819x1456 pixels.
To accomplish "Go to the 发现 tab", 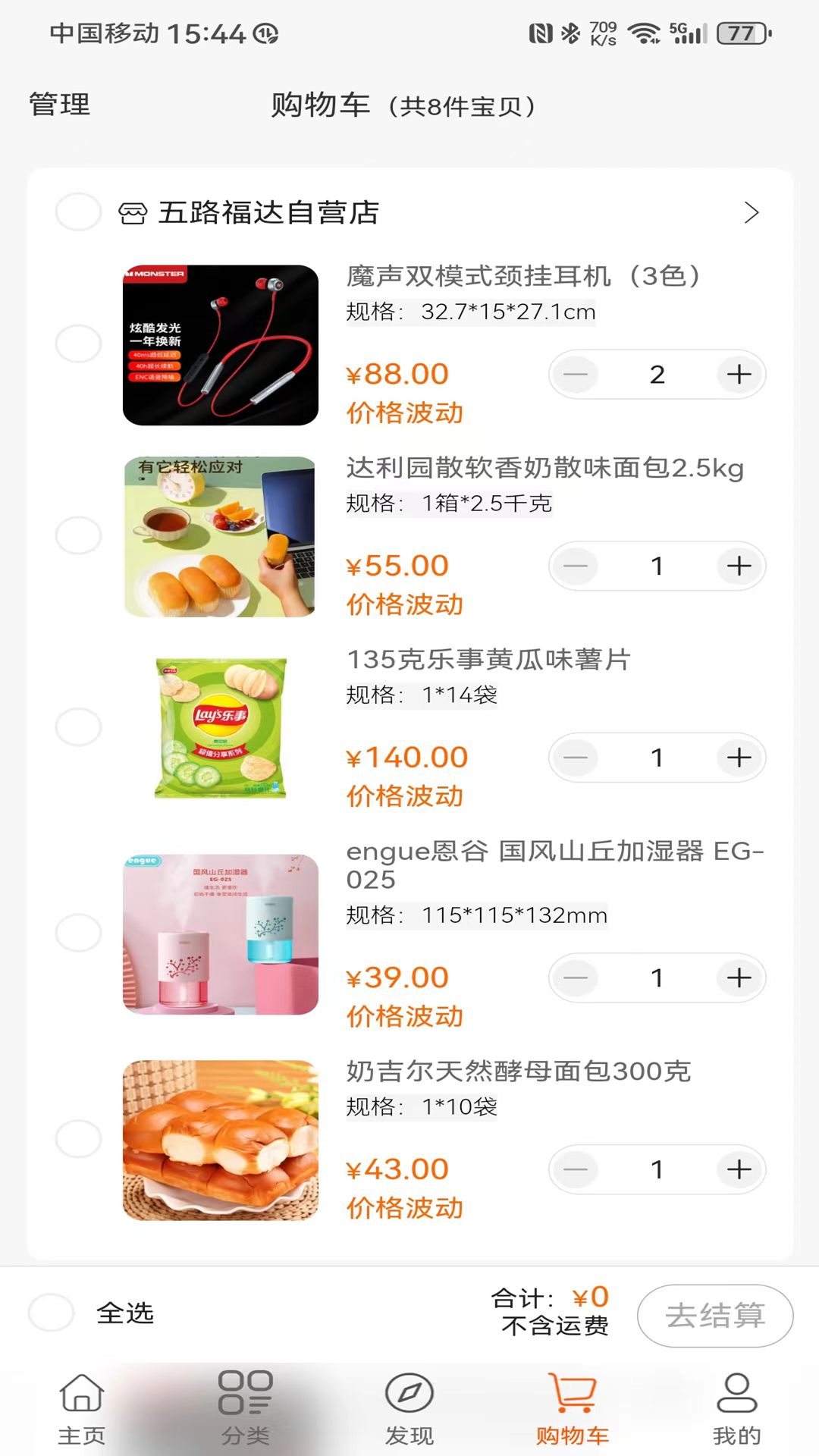I will click(409, 1408).
